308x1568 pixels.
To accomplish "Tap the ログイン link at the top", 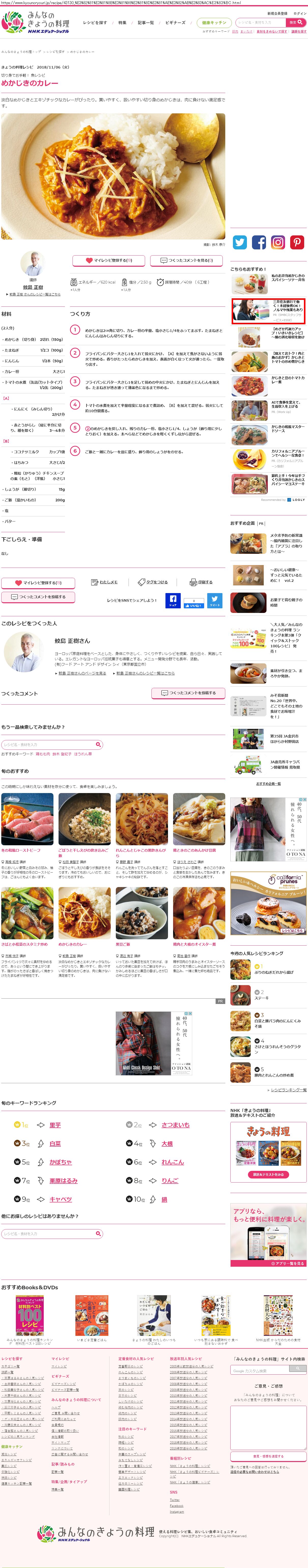I will point(300,14).
